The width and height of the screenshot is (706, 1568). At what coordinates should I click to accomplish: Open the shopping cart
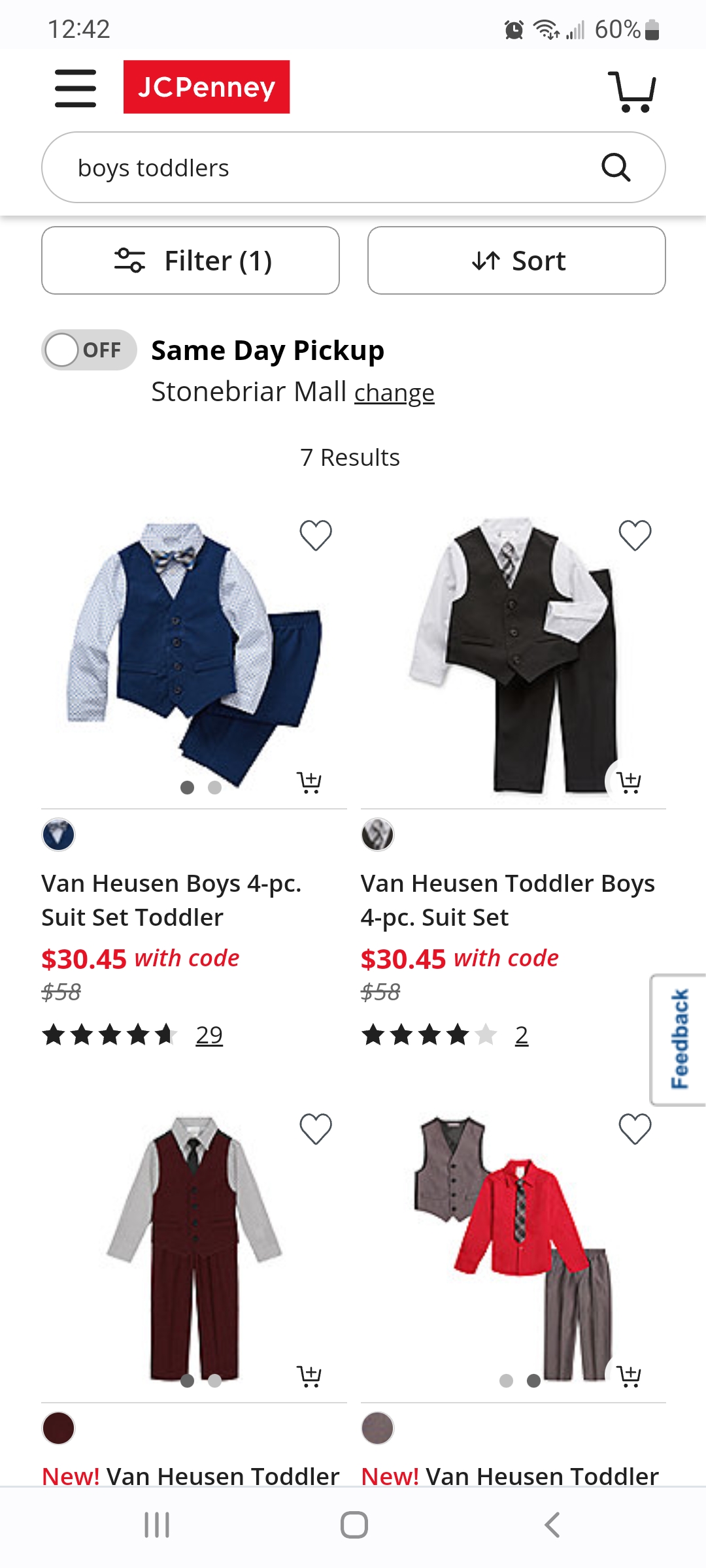click(631, 91)
